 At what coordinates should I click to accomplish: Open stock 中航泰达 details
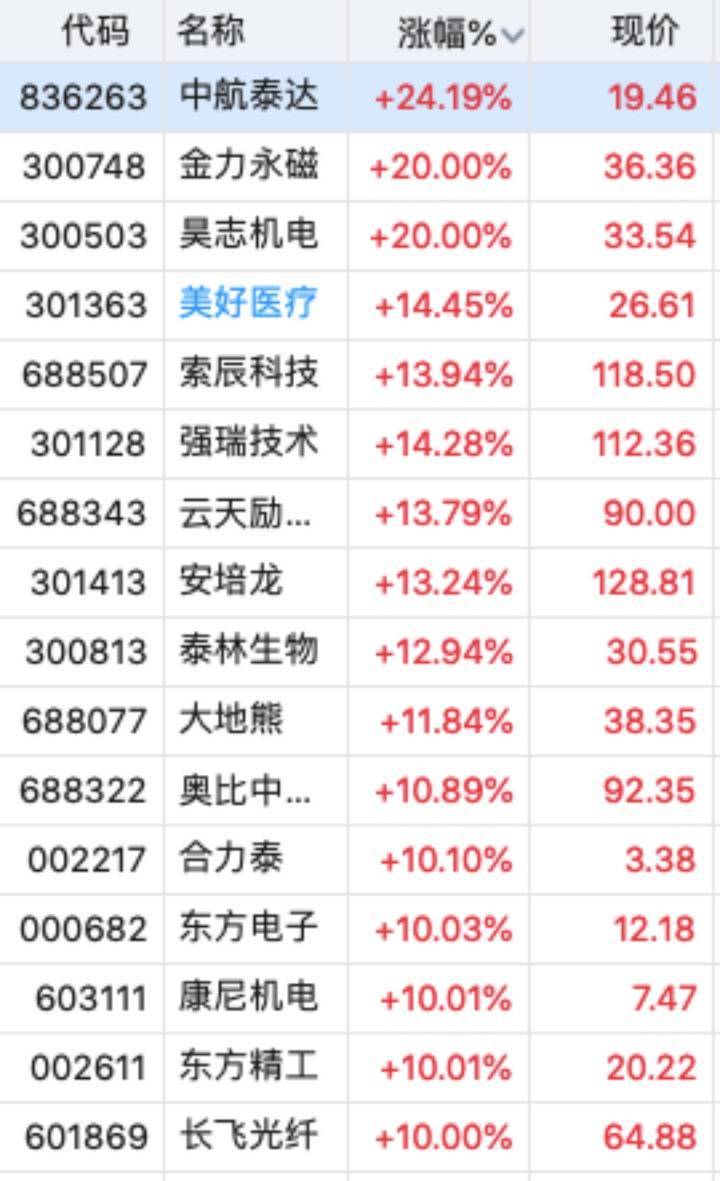249,97
